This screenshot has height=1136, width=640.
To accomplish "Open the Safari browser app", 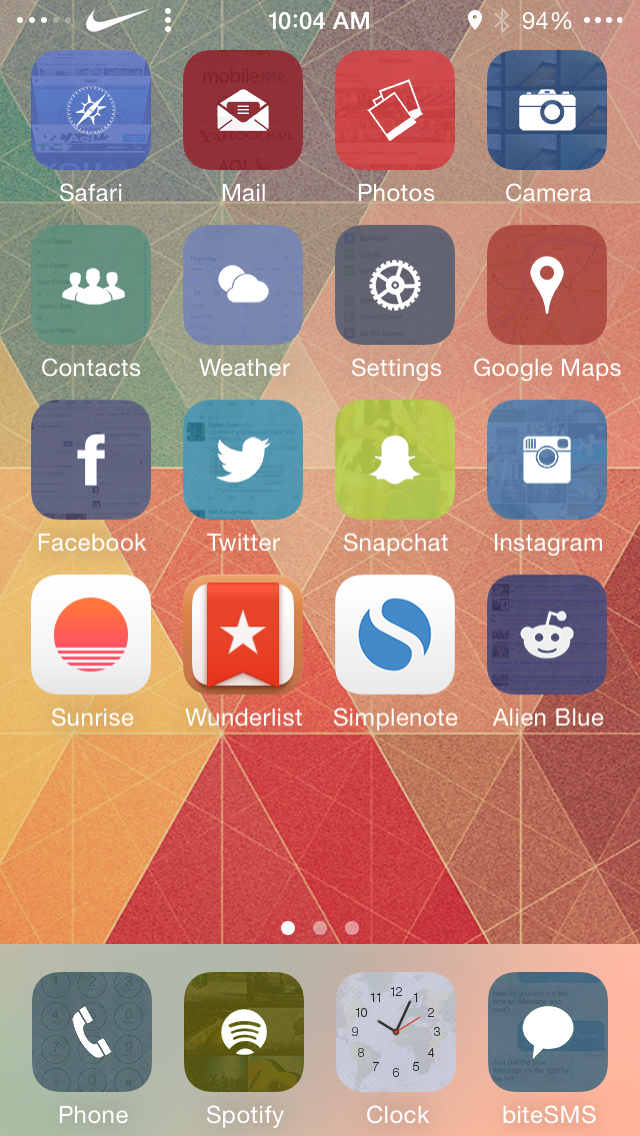I will 91,110.
